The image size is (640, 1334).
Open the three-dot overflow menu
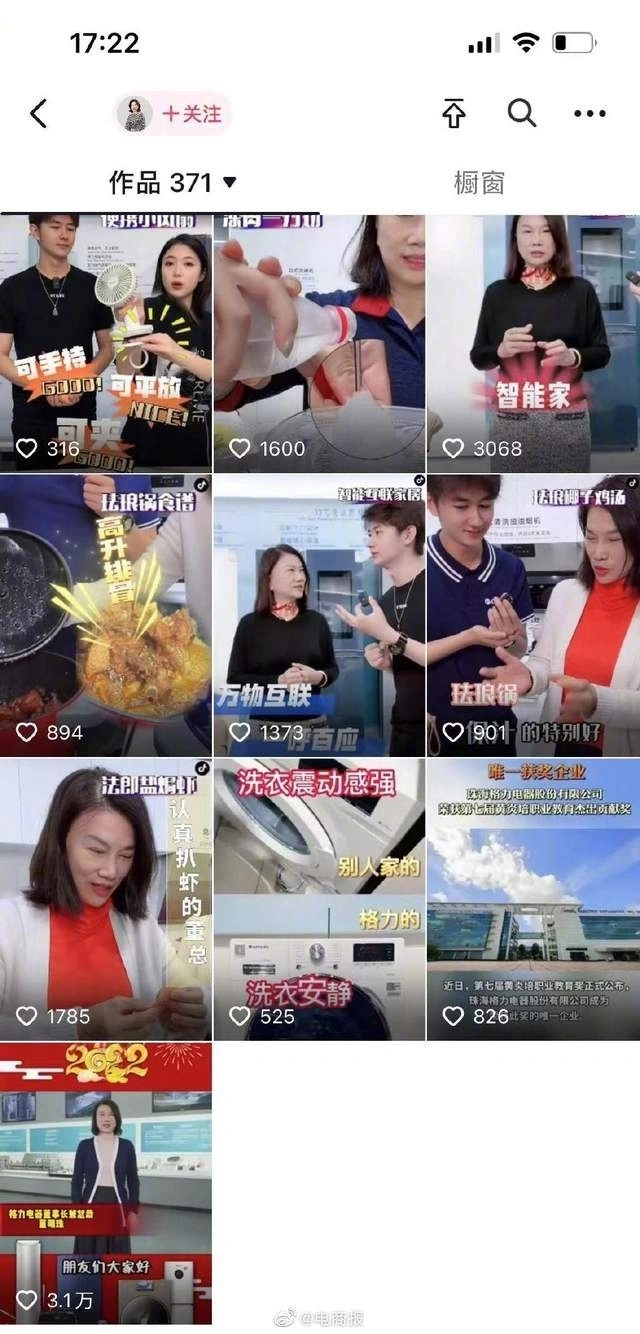(590, 114)
